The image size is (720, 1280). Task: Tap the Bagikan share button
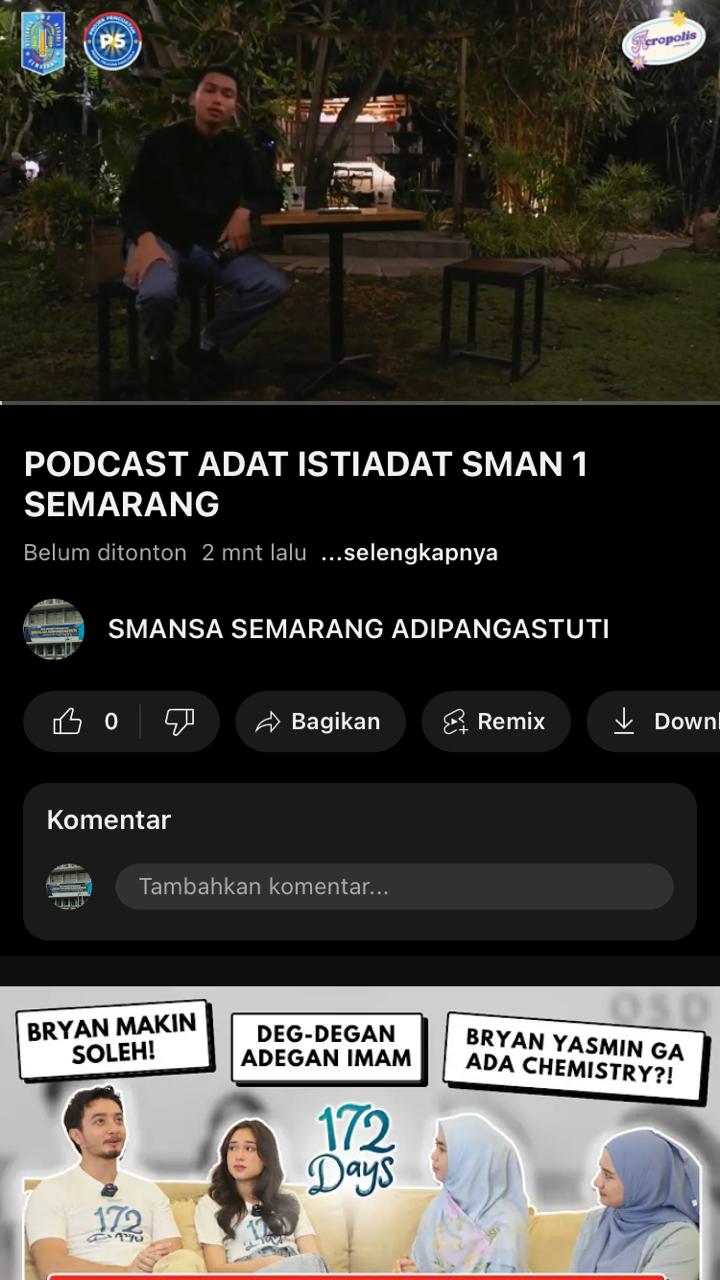coord(320,722)
